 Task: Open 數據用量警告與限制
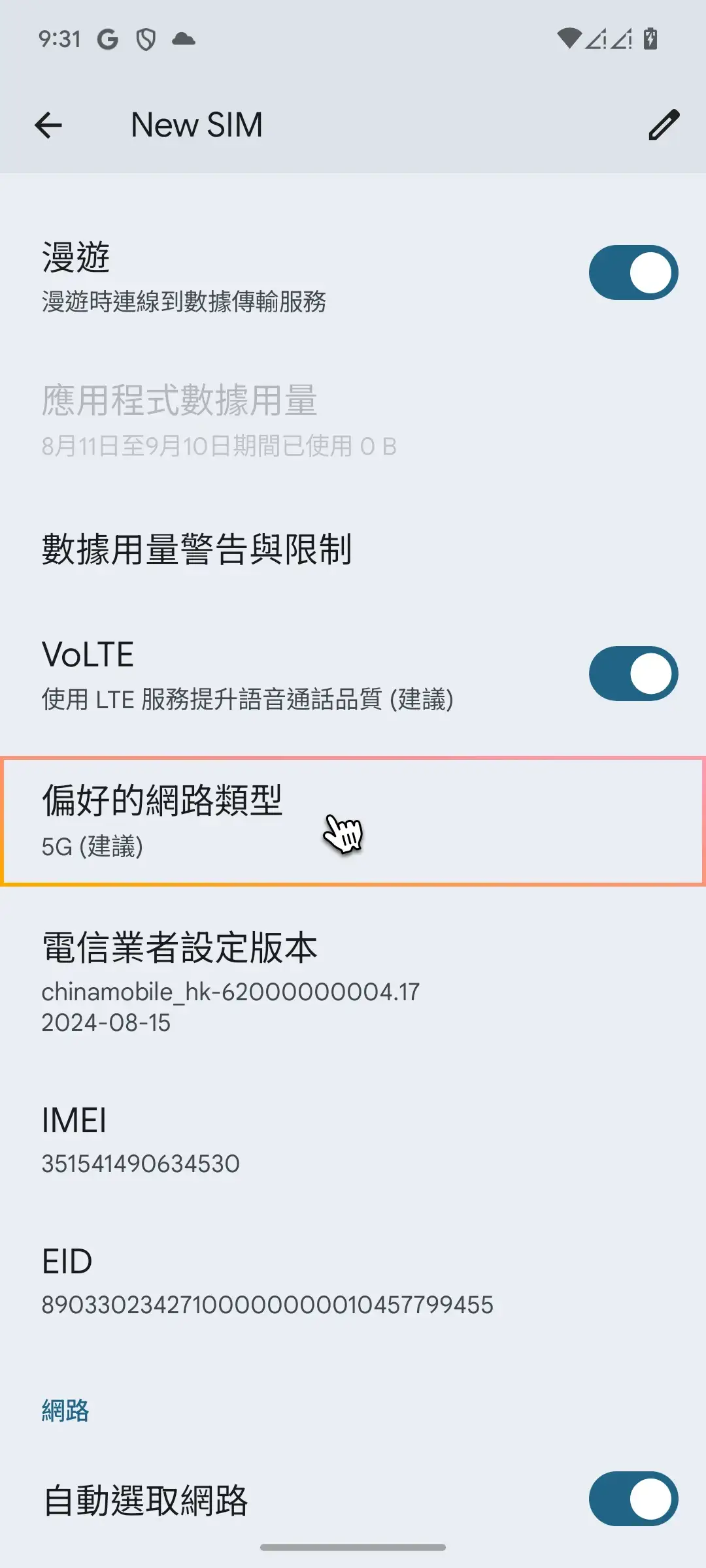(x=196, y=549)
